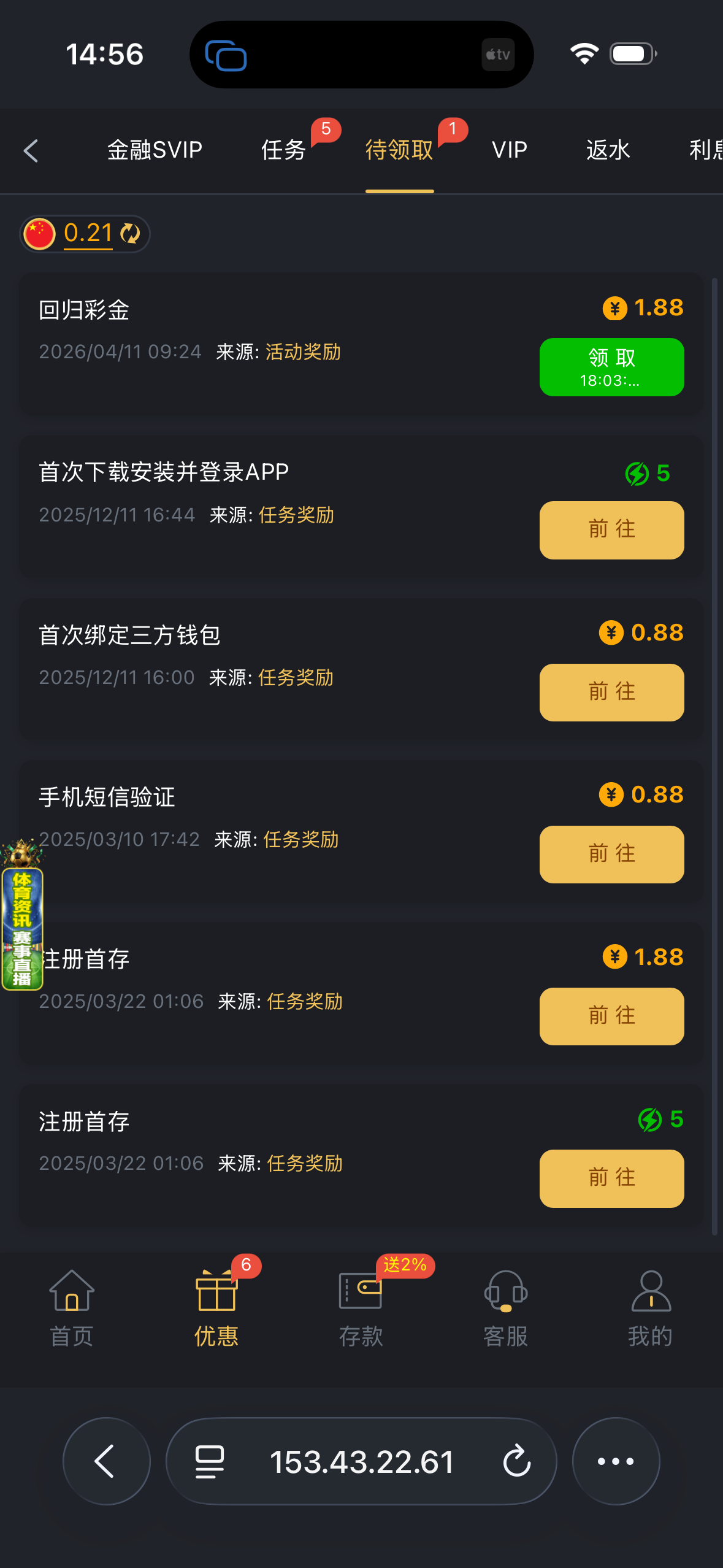Tap 前往 for 手机短信验证
The image size is (723, 1568).
tap(611, 854)
